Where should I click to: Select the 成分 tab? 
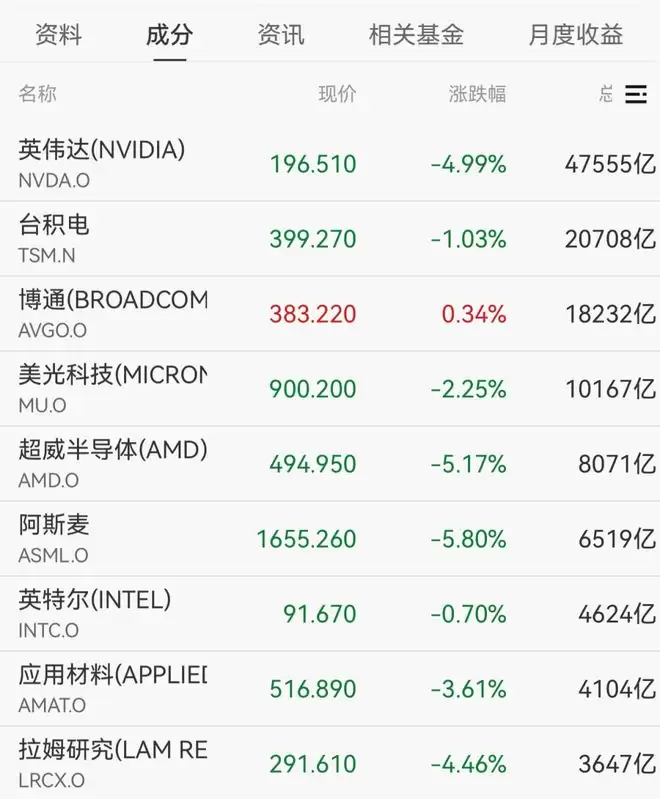click(x=169, y=35)
